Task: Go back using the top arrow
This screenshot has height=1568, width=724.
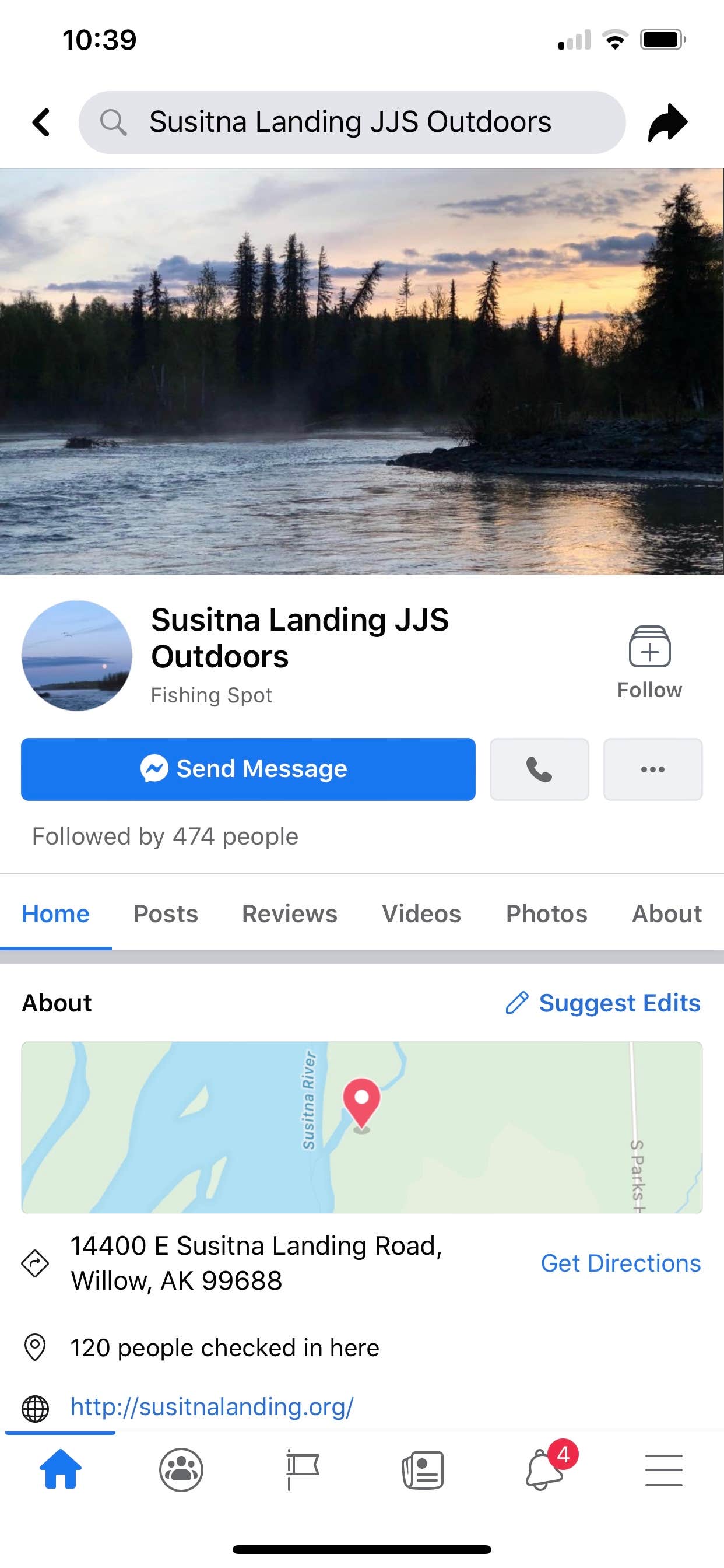Action: (41, 123)
